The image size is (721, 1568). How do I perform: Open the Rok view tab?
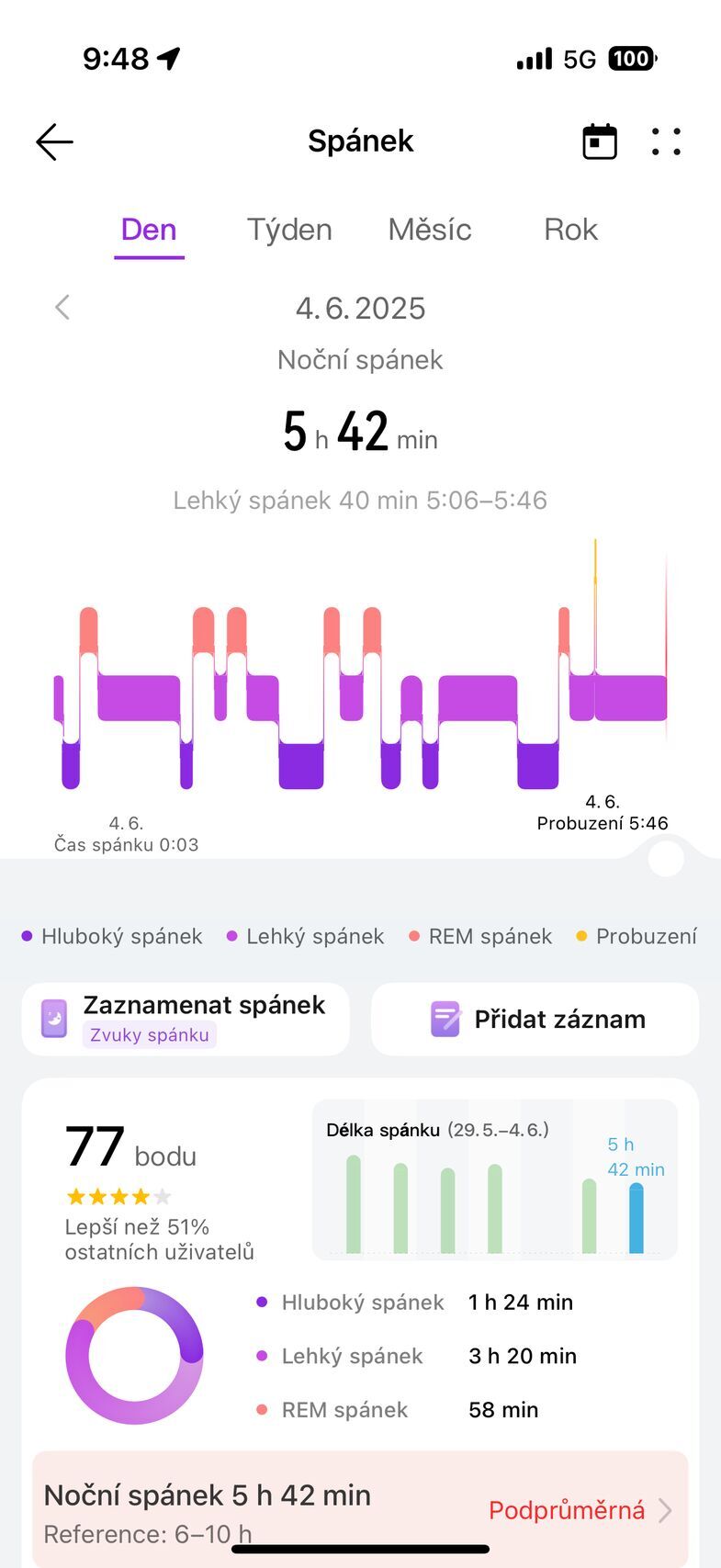pyautogui.click(x=569, y=231)
